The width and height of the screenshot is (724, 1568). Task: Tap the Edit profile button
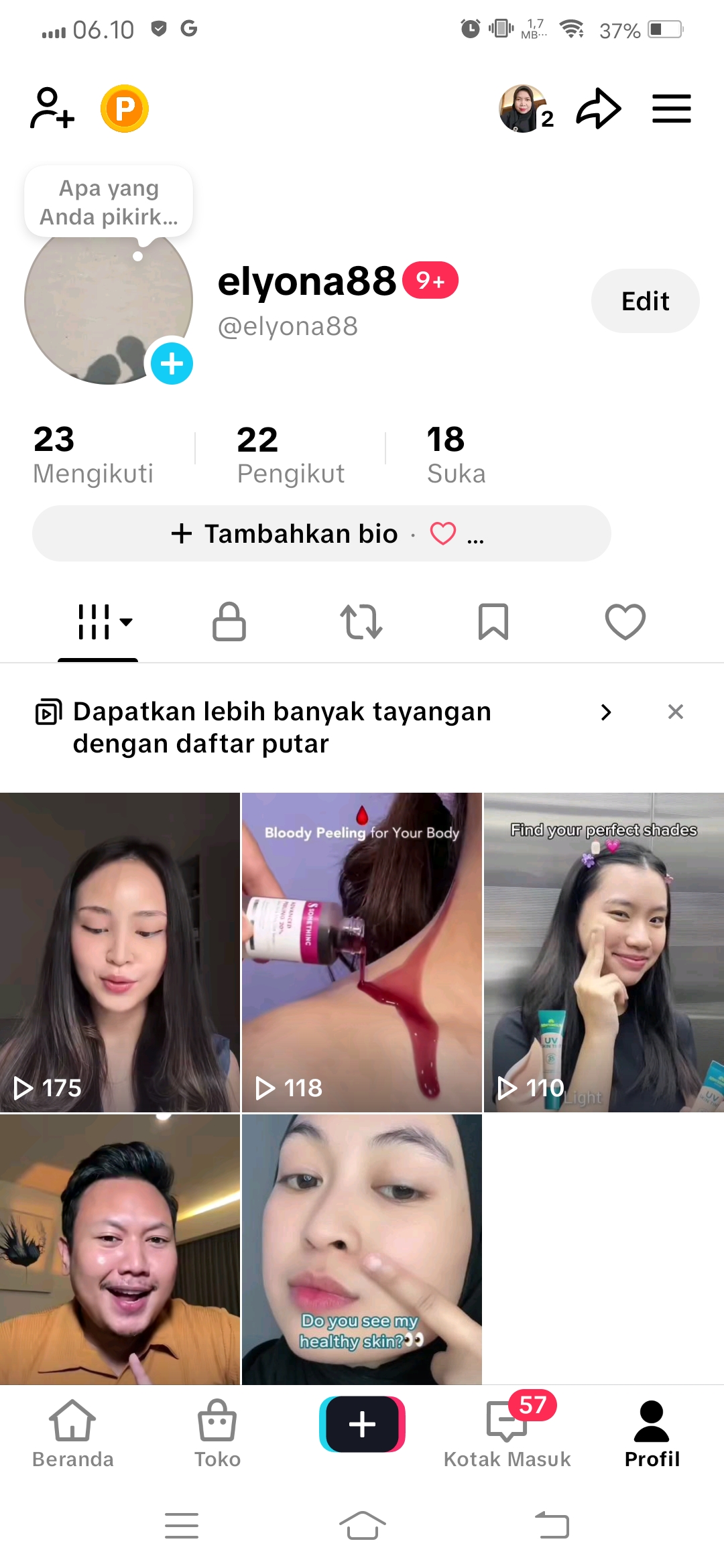(x=645, y=302)
